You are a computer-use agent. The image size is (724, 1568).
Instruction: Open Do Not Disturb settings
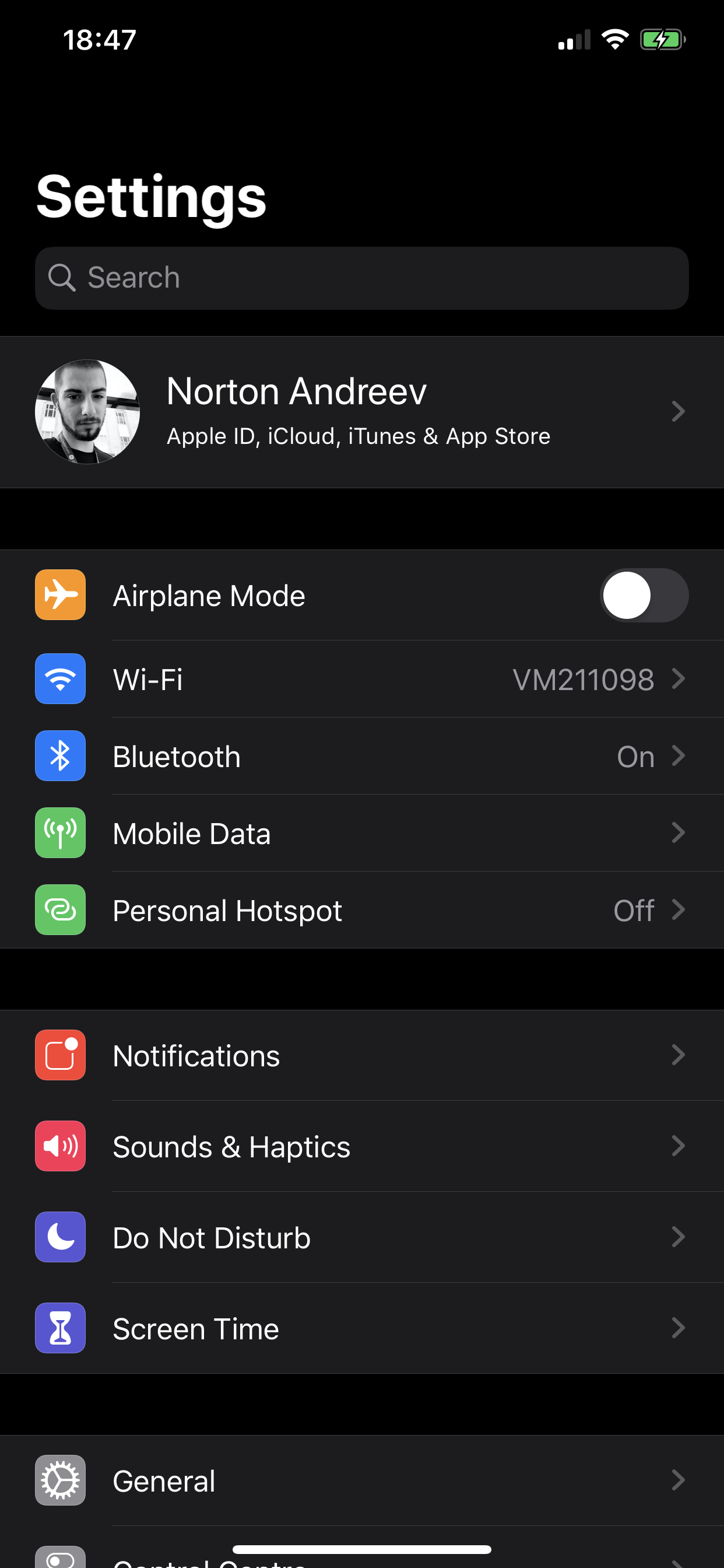[362, 1237]
